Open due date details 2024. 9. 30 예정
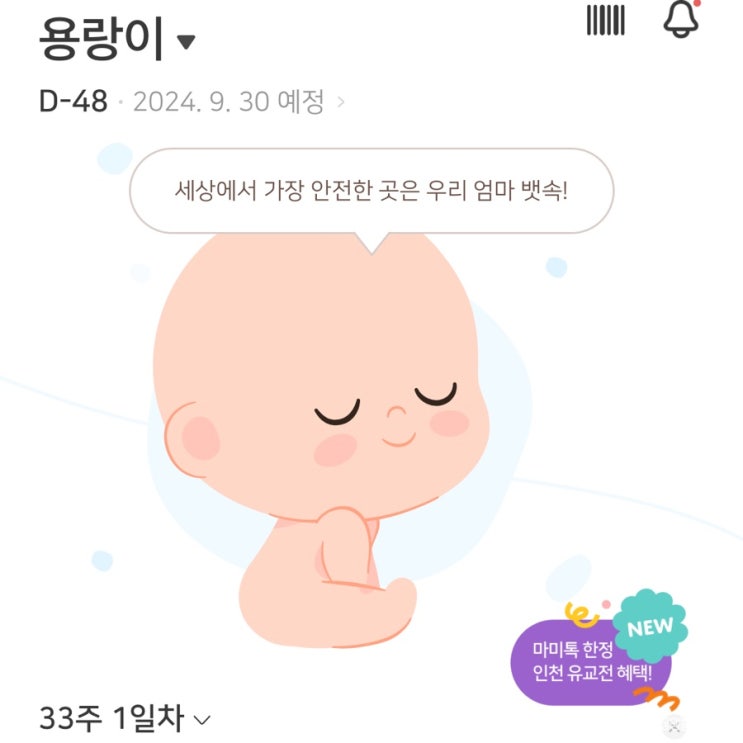Viewport: 743px width, 743px height. [238, 102]
